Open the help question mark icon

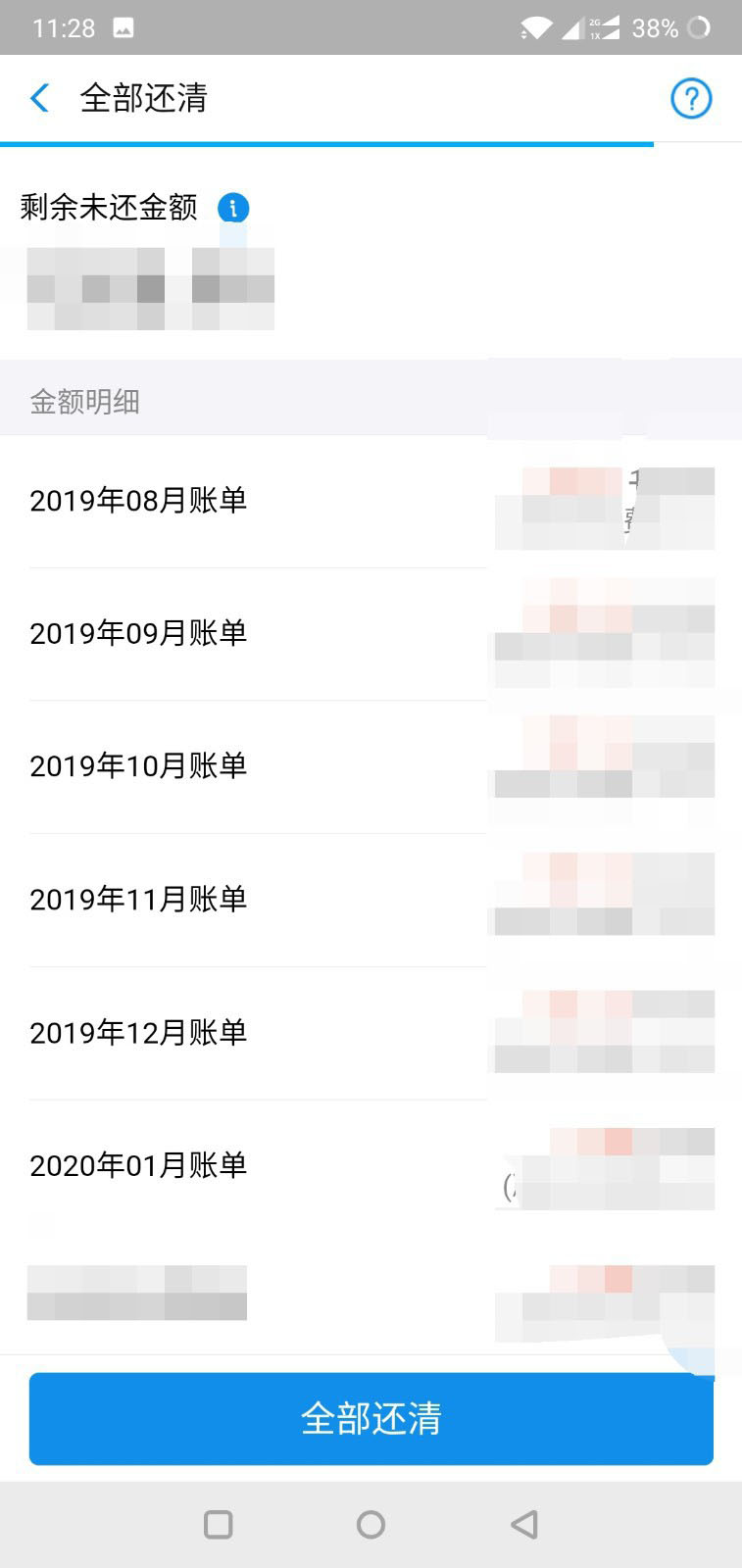691,98
